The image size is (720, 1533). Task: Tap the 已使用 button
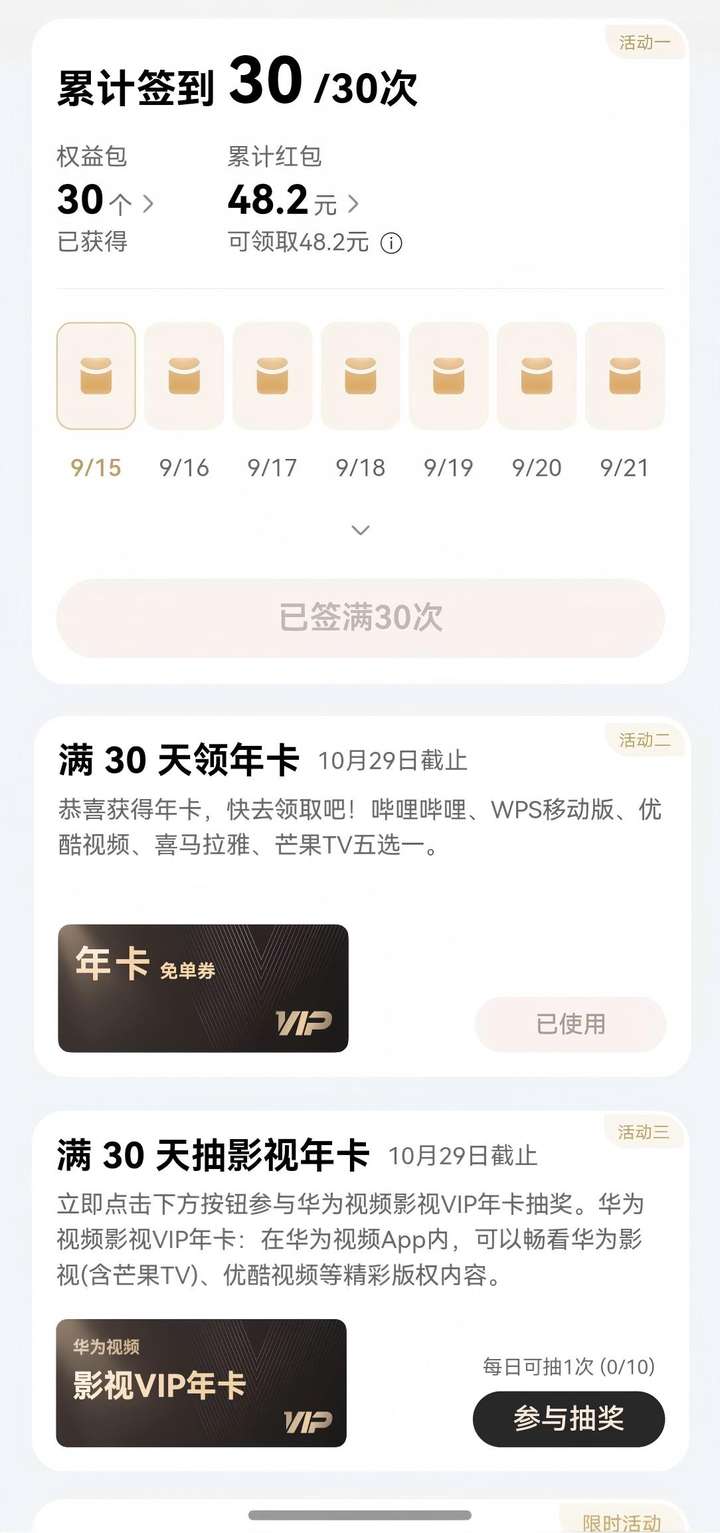[x=570, y=1024]
